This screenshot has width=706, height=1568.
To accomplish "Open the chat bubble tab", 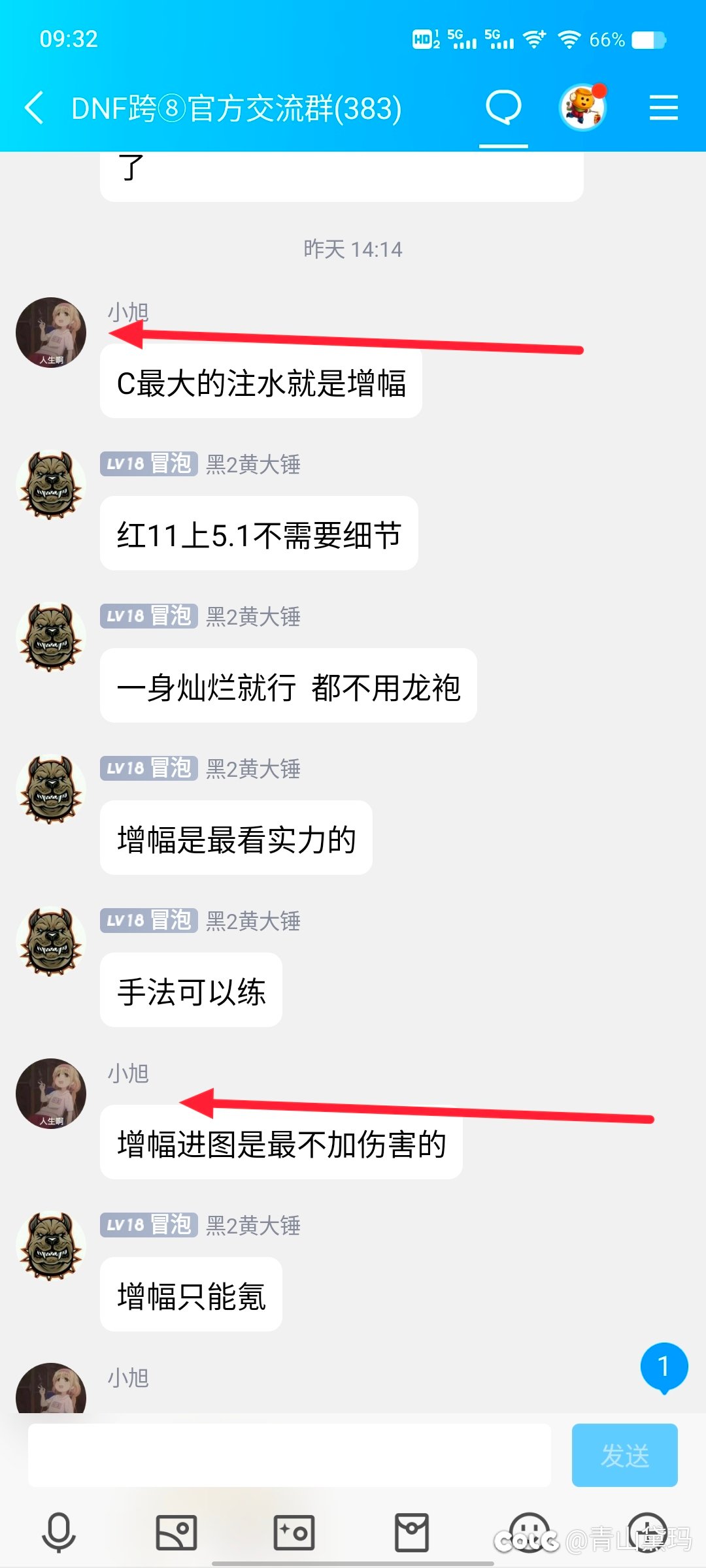I will pyautogui.click(x=503, y=108).
